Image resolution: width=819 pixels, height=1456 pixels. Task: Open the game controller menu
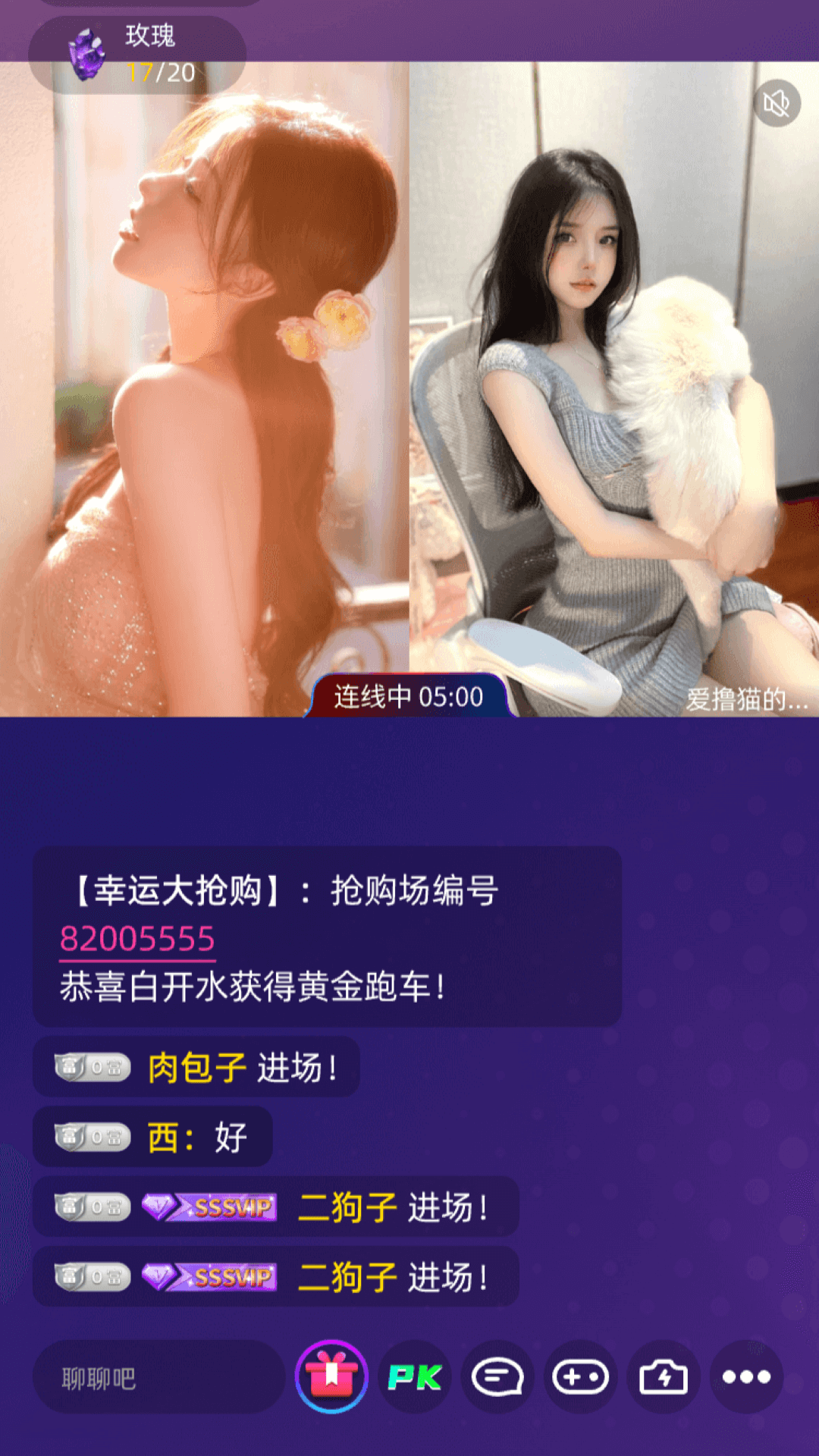[x=580, y=1376]
